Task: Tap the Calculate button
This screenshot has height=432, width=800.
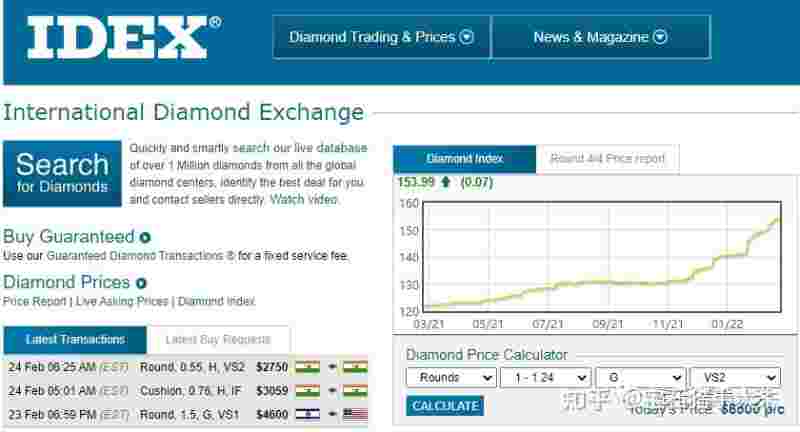Action: click(445, 406)
